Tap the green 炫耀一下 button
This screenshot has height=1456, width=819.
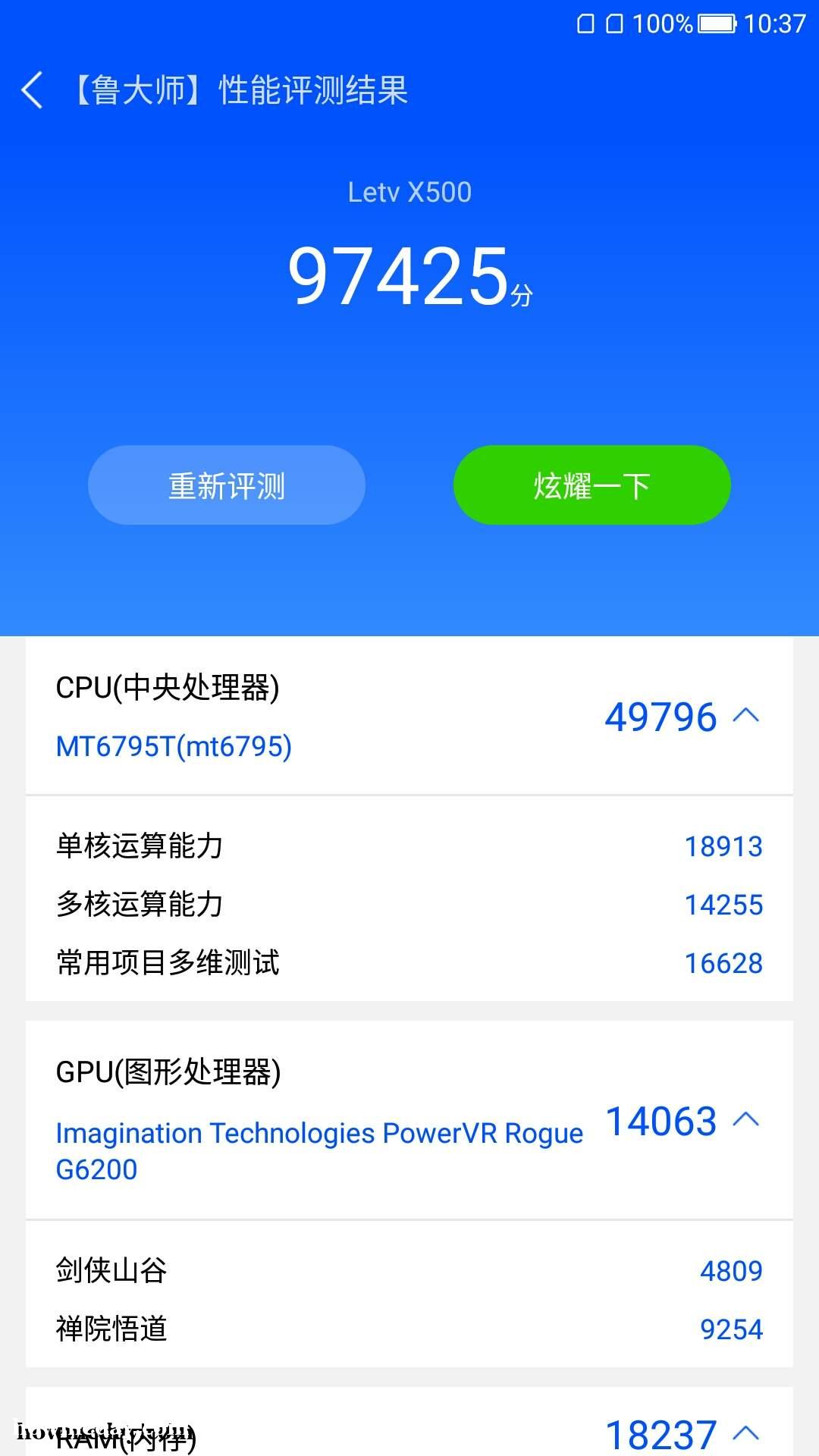pyautogui.click(x=592, y=485)
